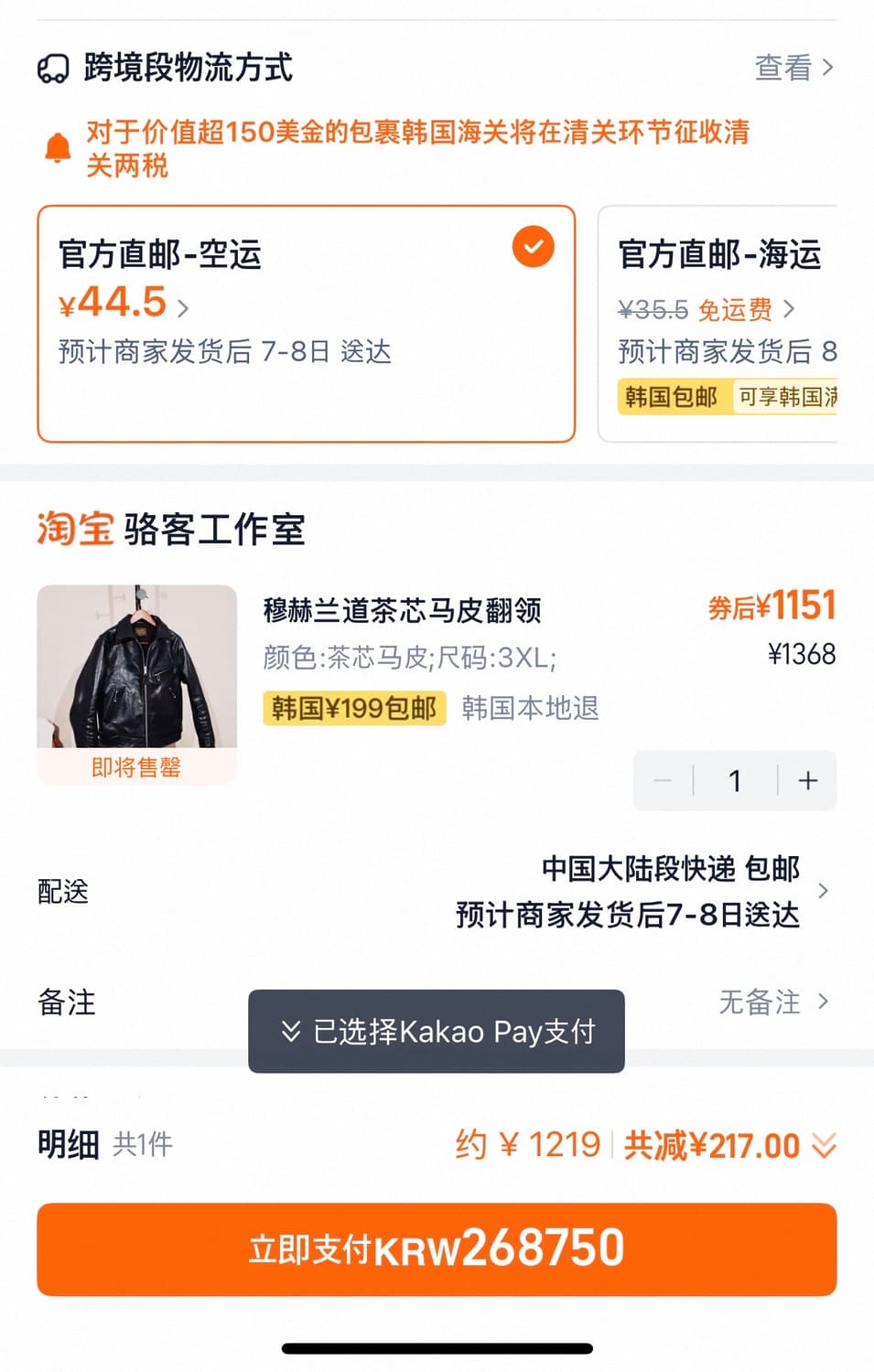Expand 共减¥217.00 discount details
Image resolution: width=874 pixels, height=1372 pixels.
coord(822,1144)
